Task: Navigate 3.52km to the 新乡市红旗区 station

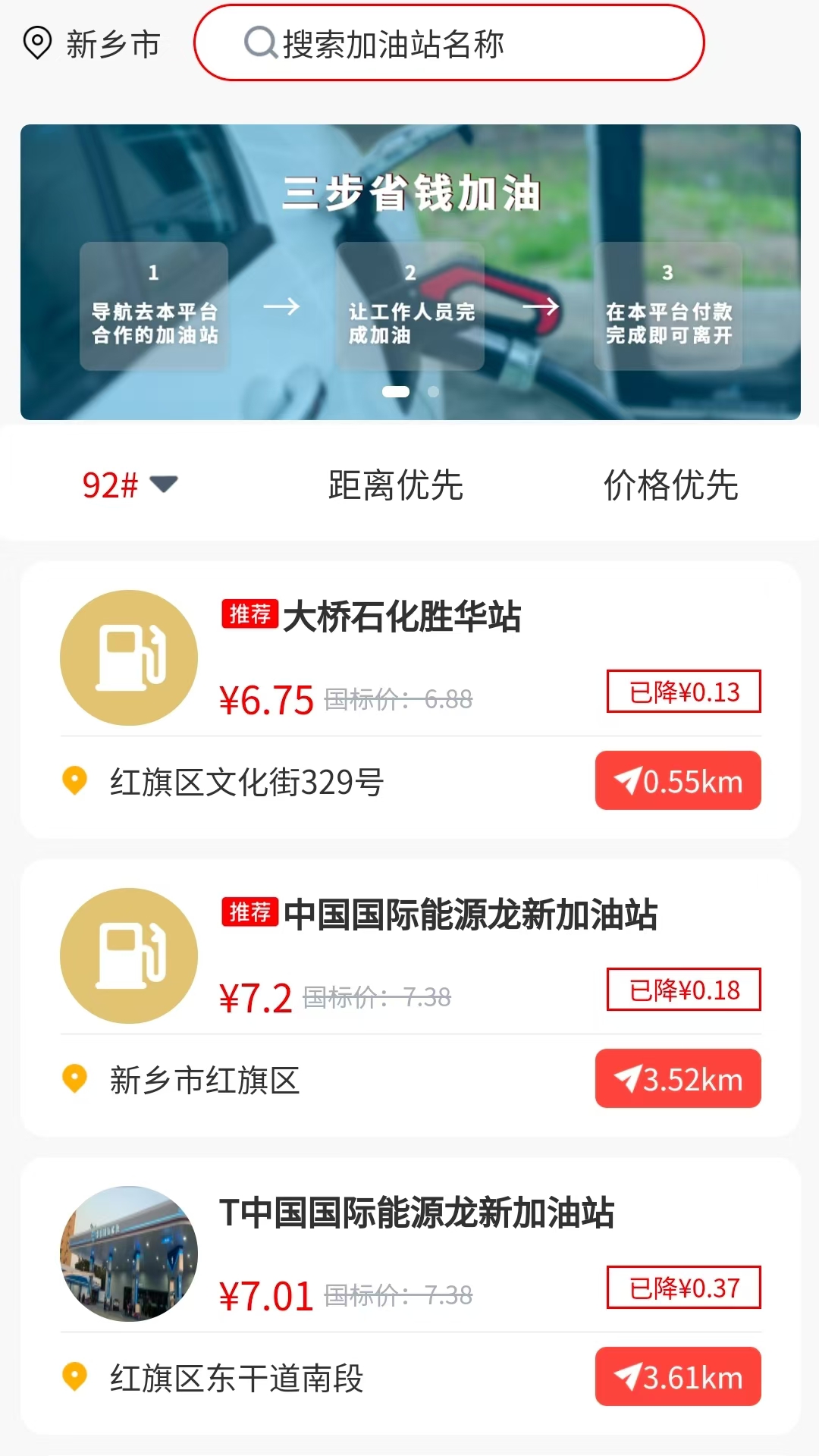Action: [678, 1079]
